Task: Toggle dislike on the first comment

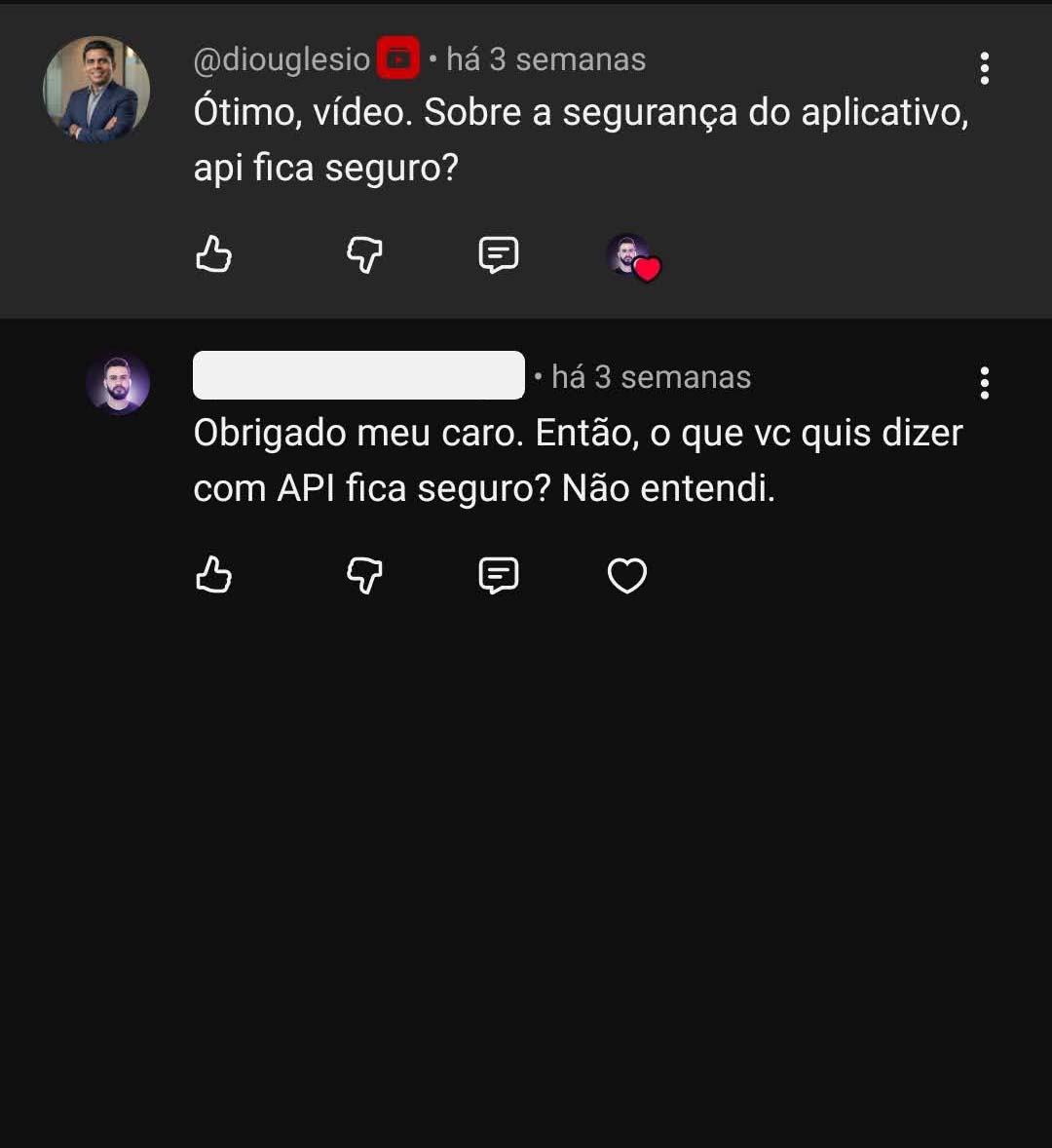Action: point(363,255)
